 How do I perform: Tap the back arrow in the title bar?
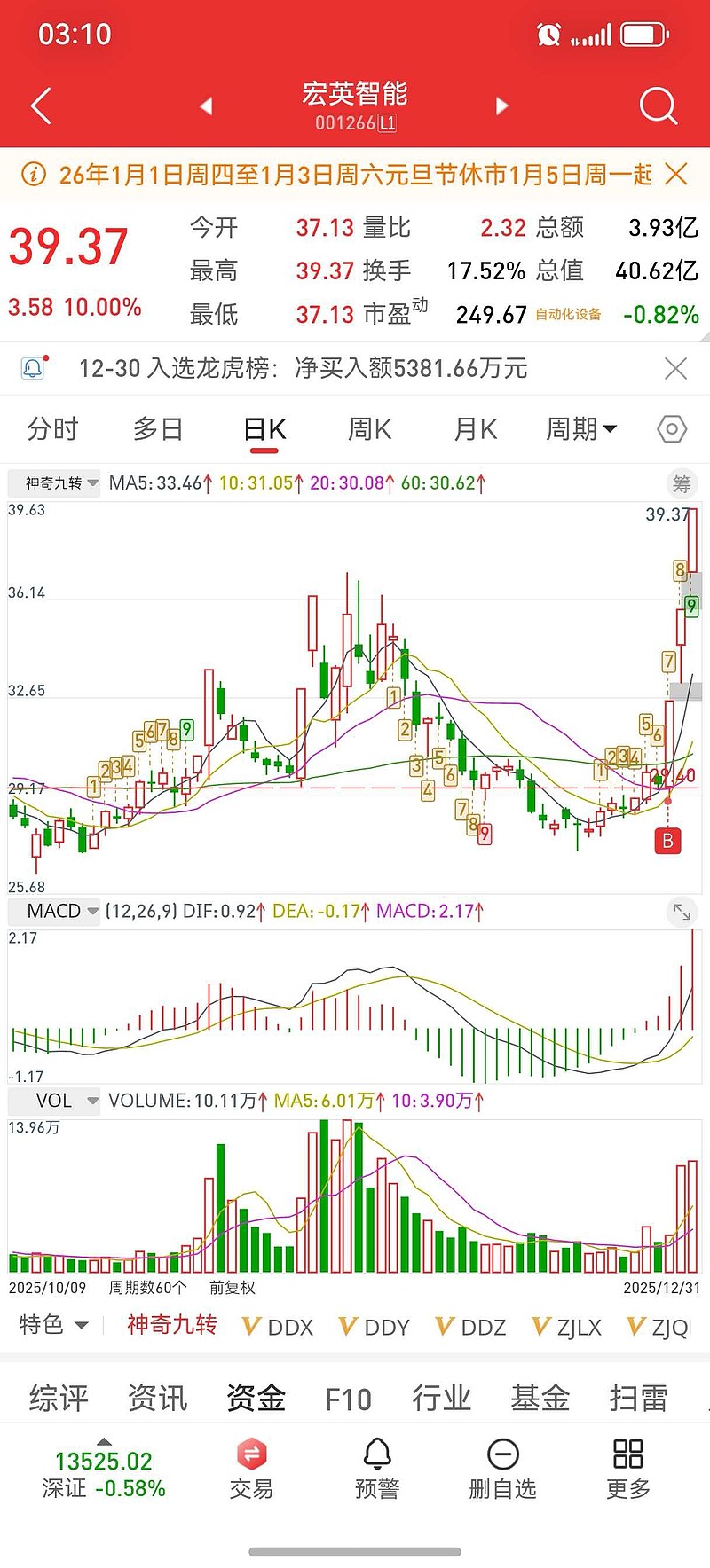39,105
